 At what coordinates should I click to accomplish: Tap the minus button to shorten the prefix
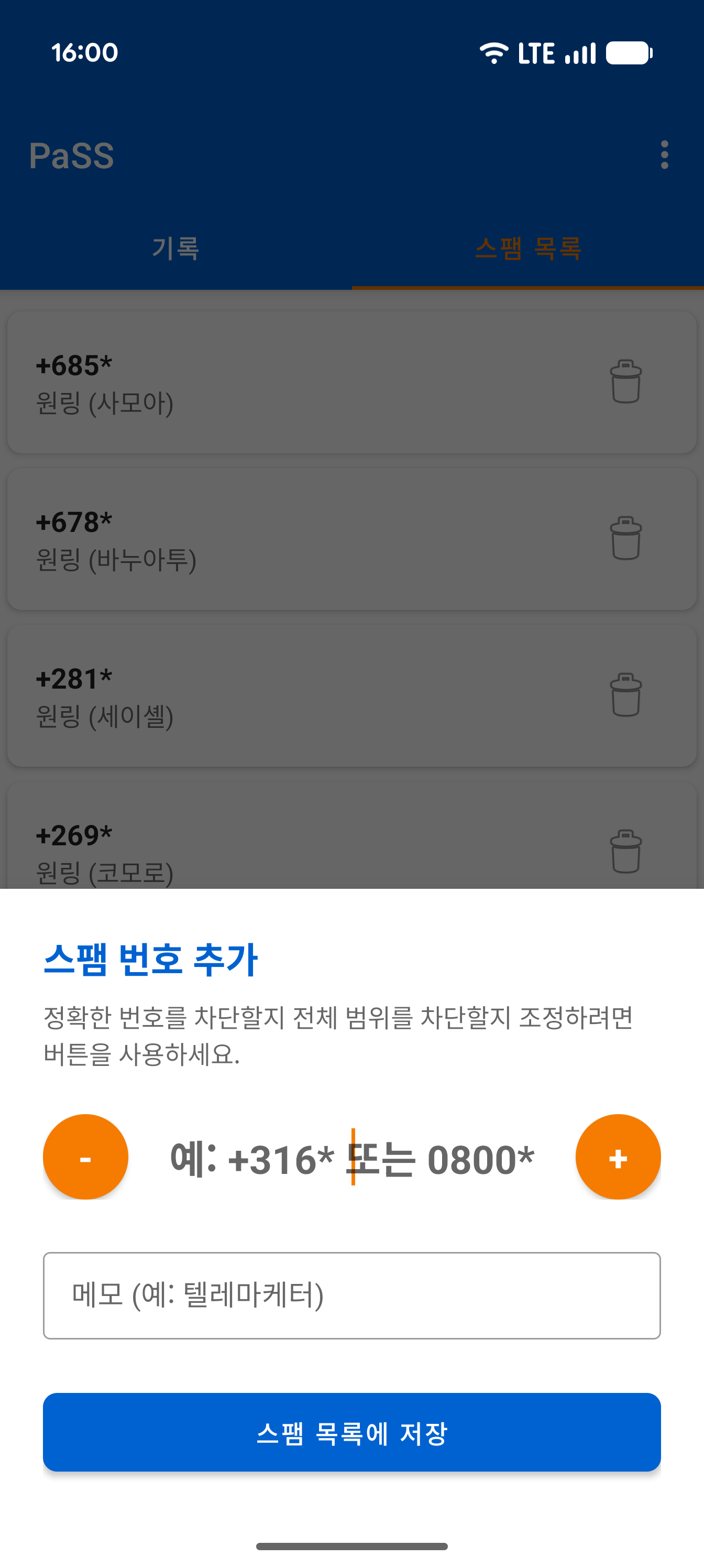[x=85, y=1157]
